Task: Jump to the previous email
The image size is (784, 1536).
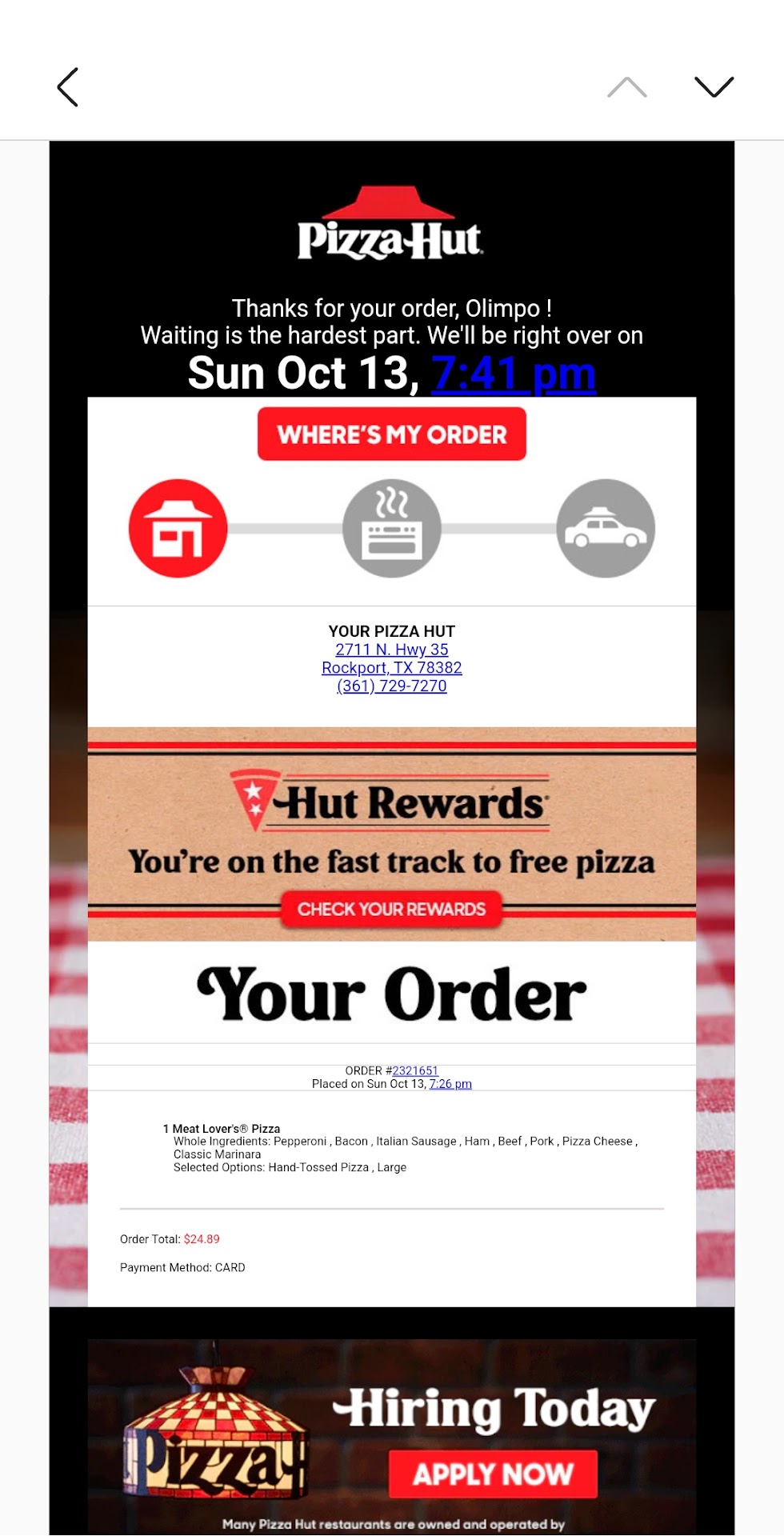Action: point(627,87)
